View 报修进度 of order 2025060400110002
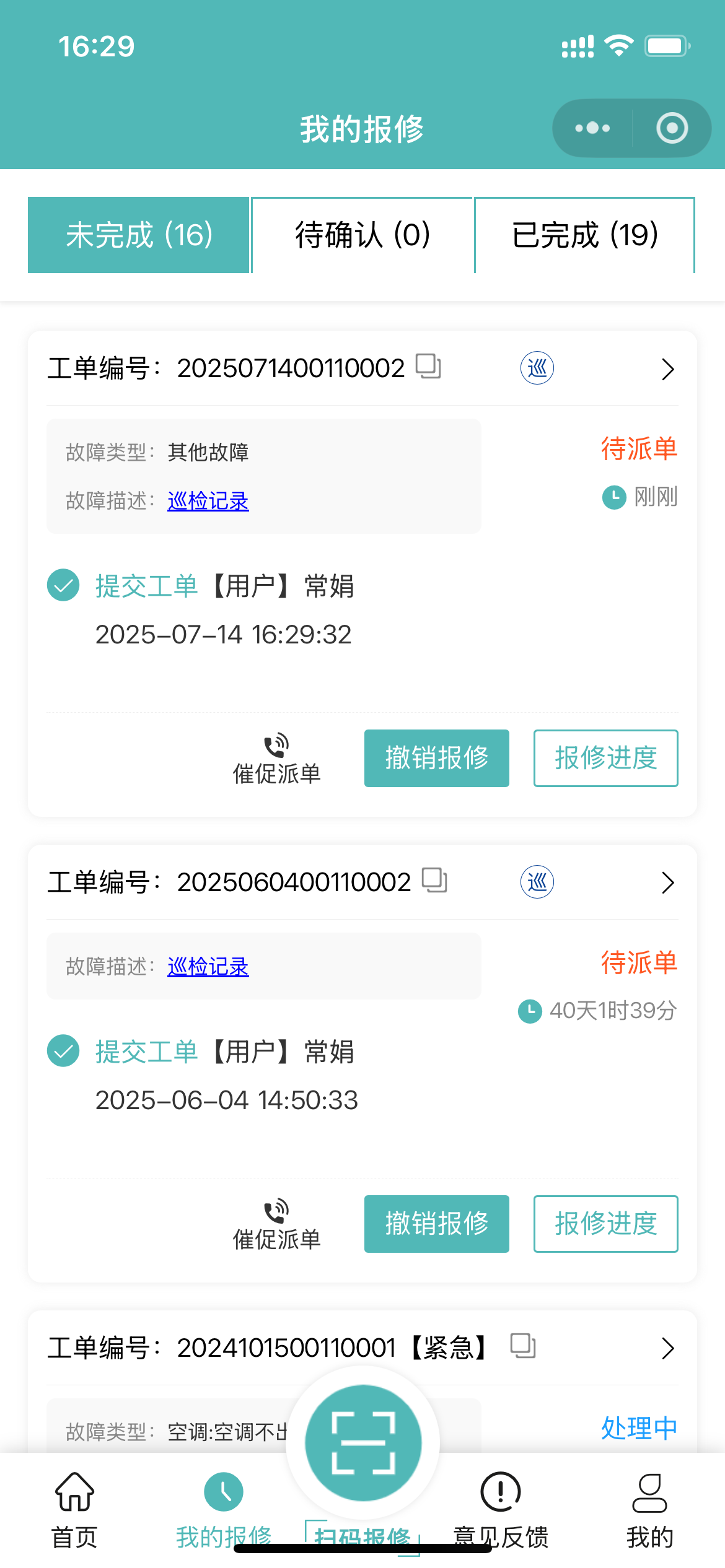Viewport: 725px width, 1568px height. (605, 1224)
